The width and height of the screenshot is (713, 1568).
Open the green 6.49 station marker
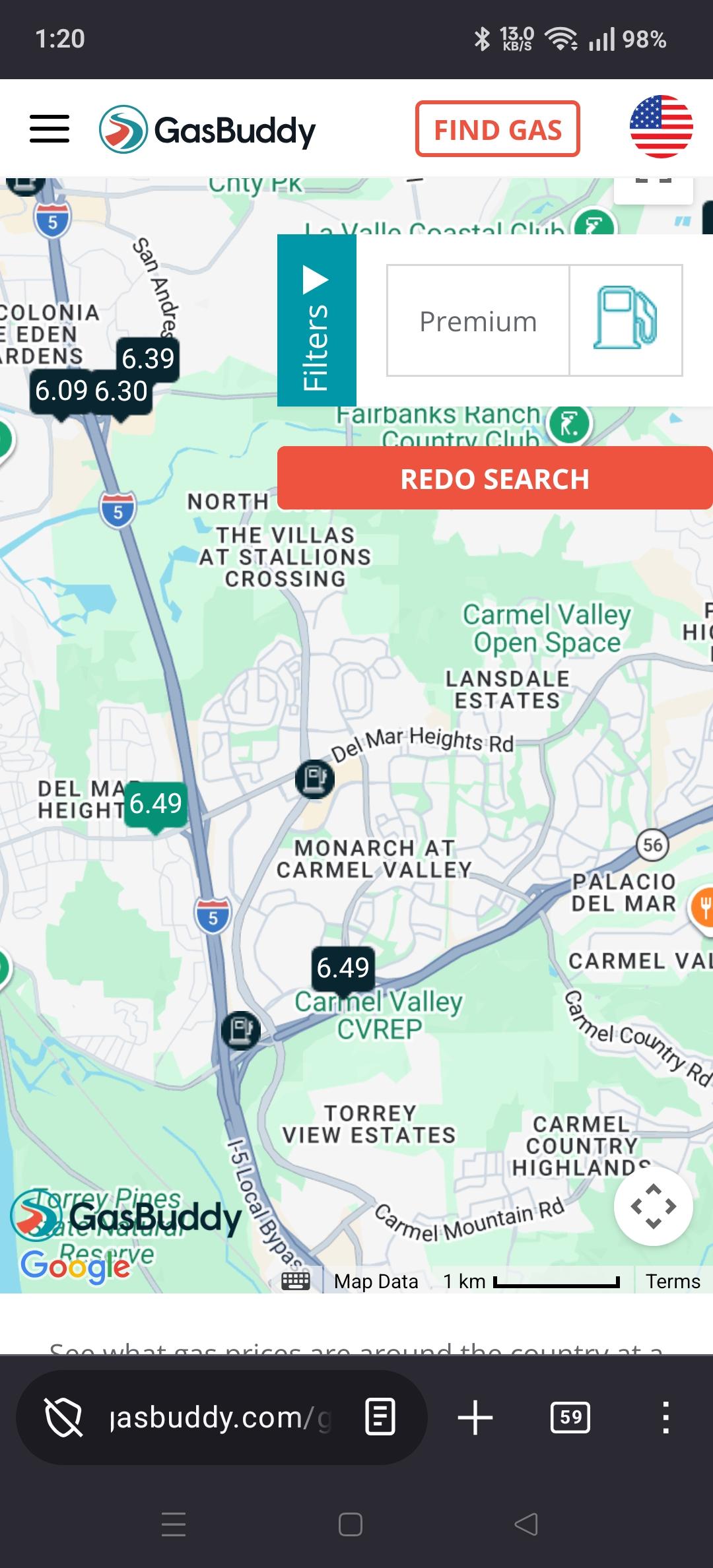click(156, 804)
